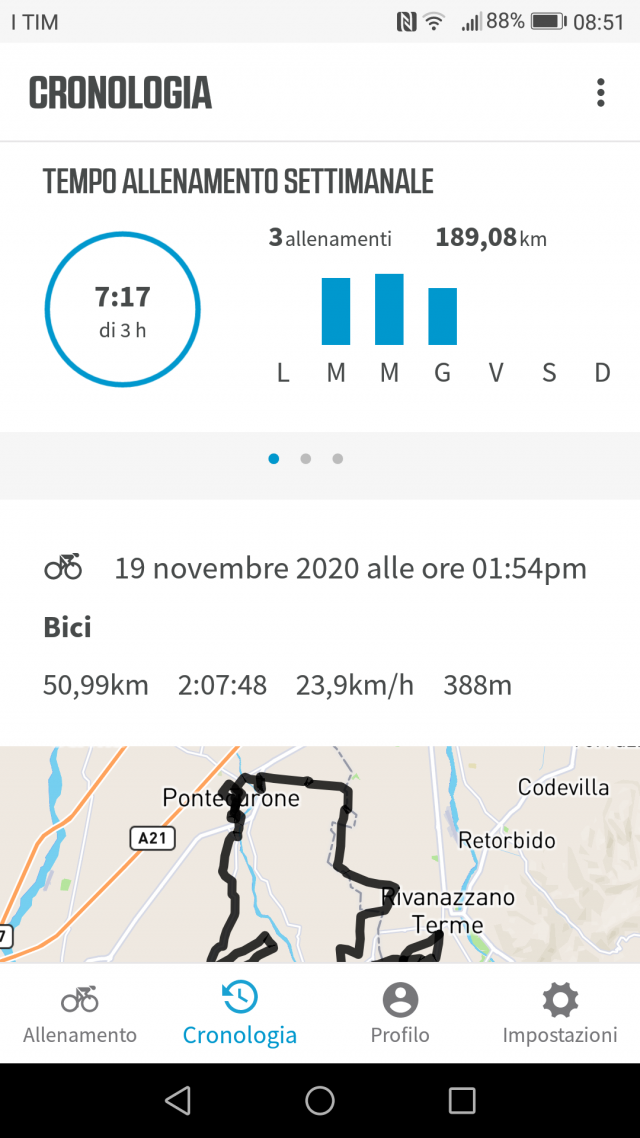The height and width of the screenshot is (1138, 640).
Task: Return to the home screen
Action: point(320,1100)
